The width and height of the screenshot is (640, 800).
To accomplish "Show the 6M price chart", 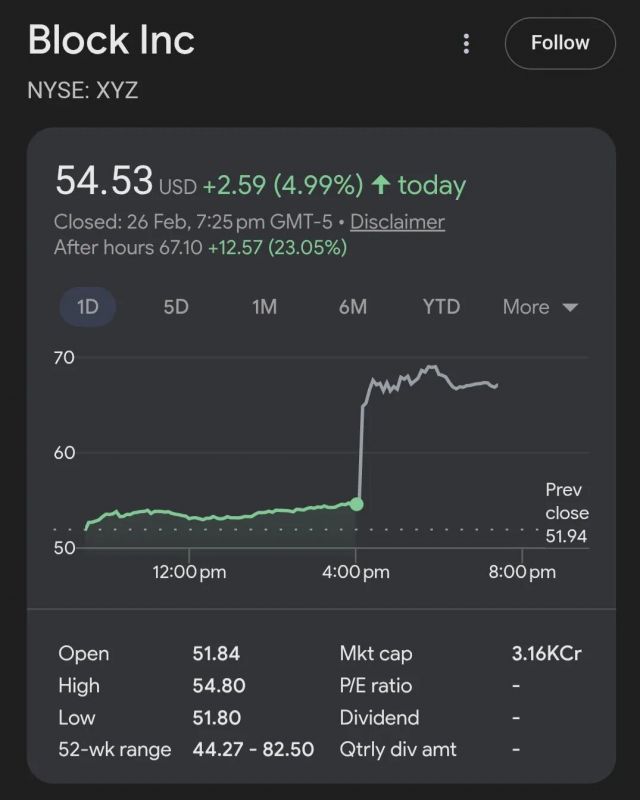I will (x=353, y=307).
